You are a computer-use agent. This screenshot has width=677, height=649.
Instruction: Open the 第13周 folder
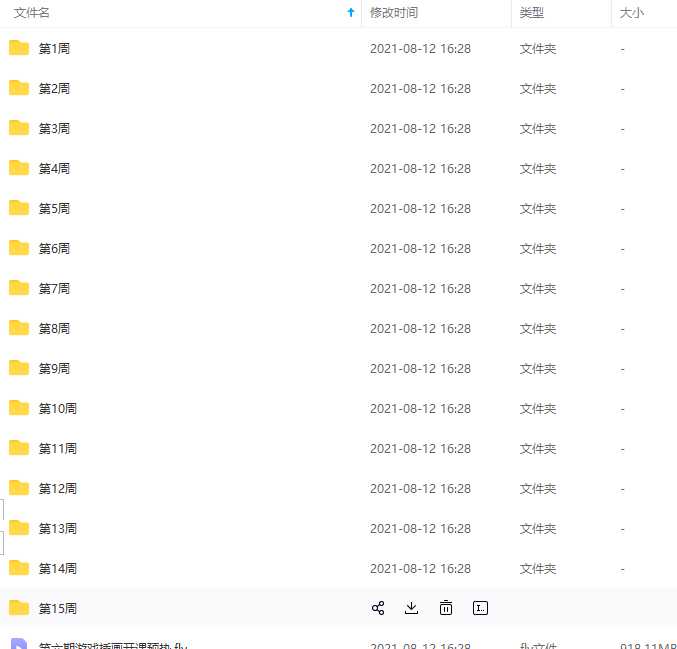click(57, 528)
